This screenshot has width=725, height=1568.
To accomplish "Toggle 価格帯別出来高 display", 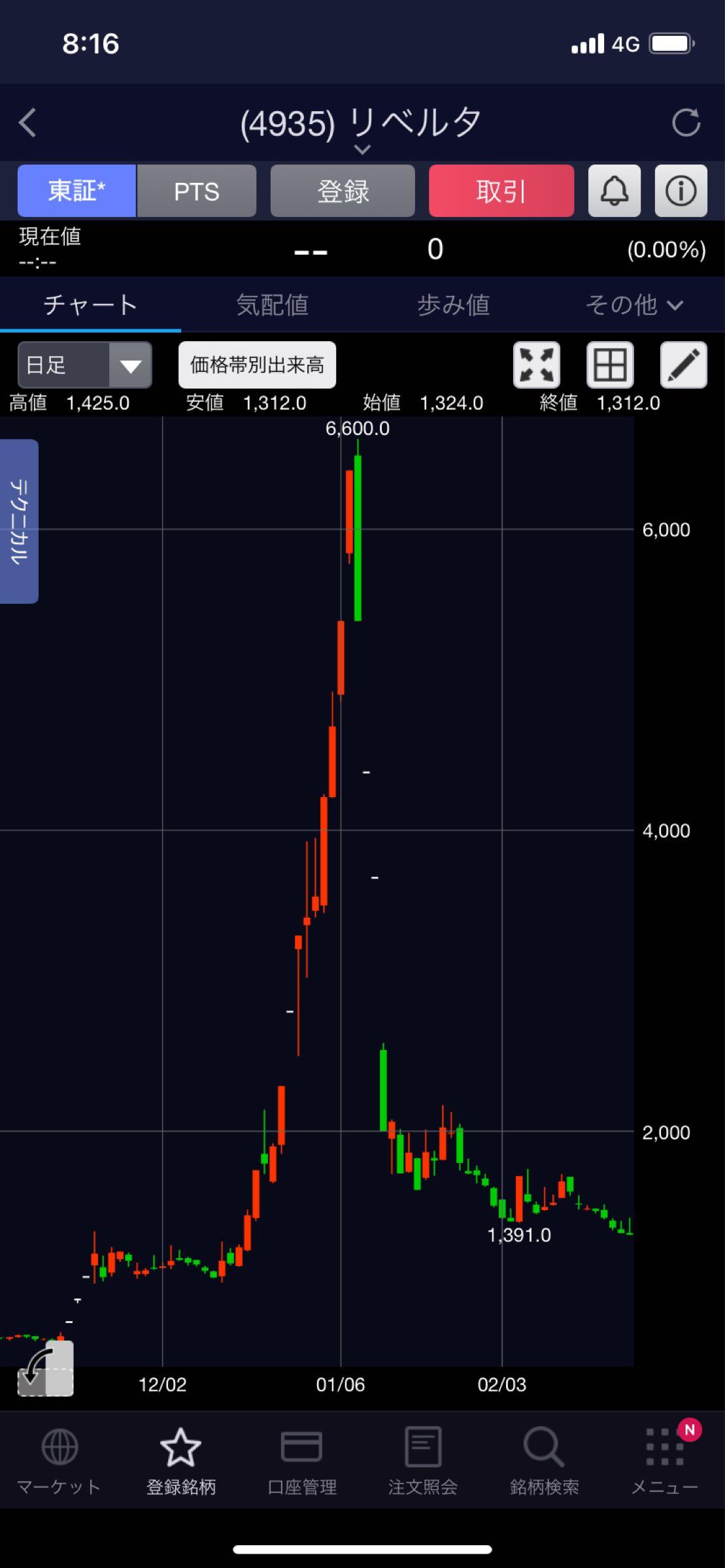I will tap(257, 365).
